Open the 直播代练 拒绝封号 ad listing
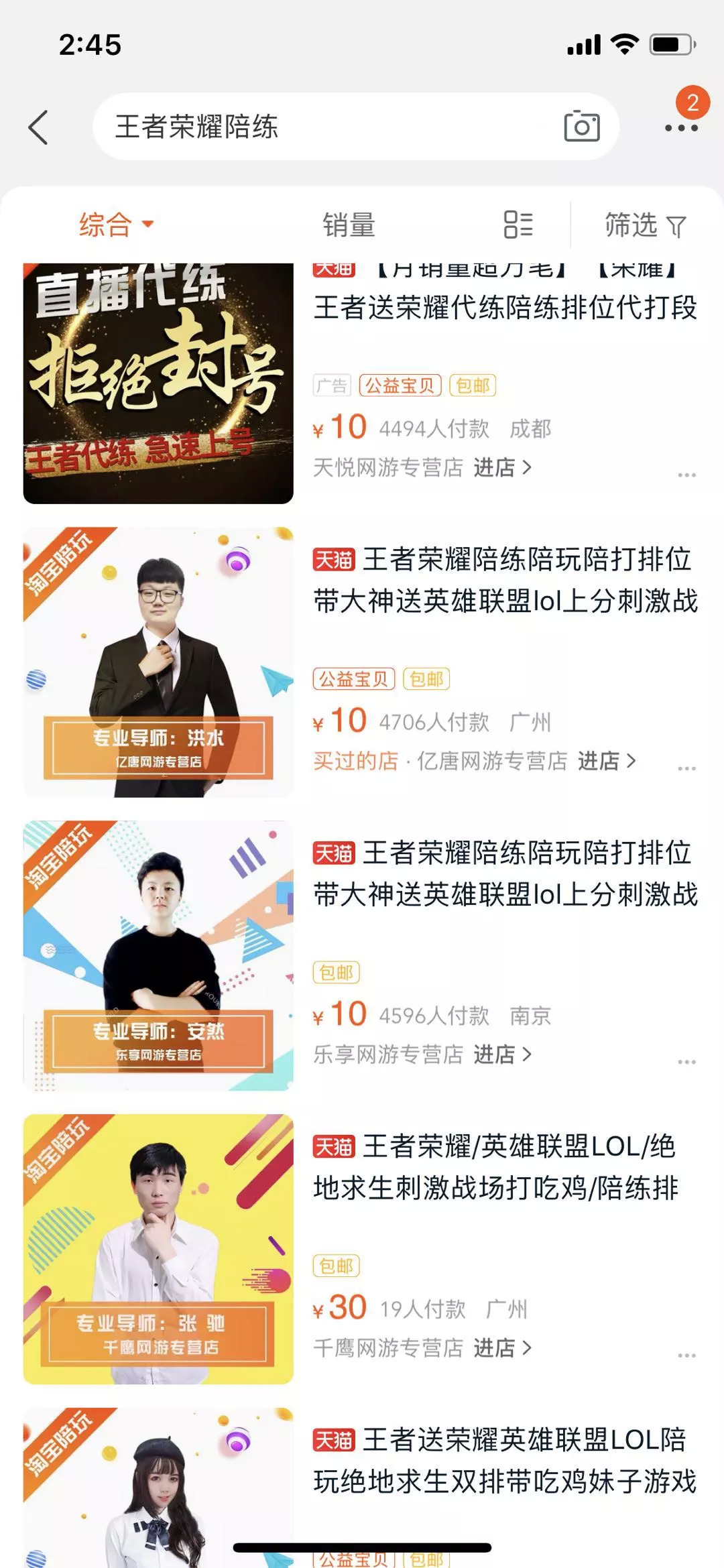Viewport: 724px width, 1568px height. 158,383
